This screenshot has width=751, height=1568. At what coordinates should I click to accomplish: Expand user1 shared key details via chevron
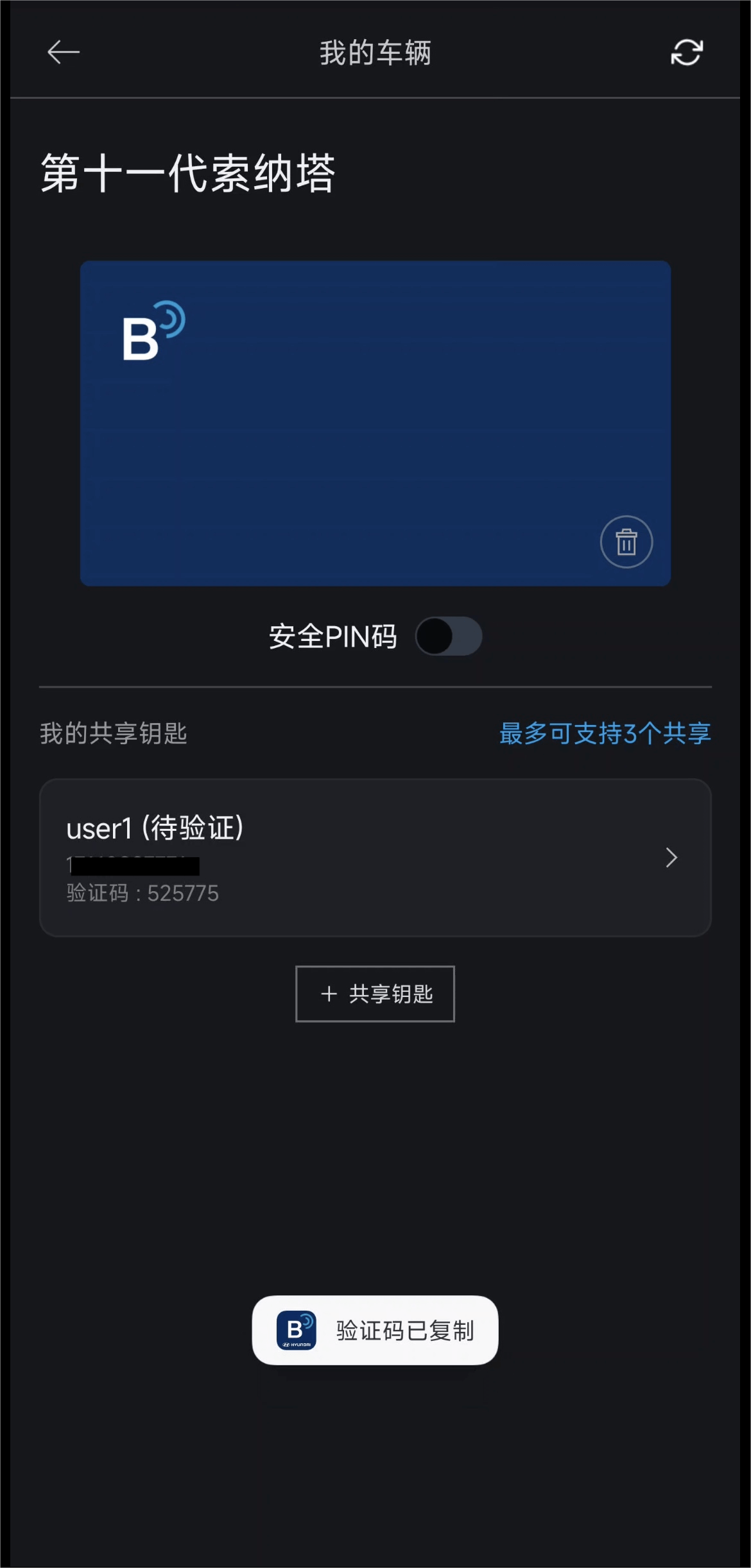[x=670, y=858]
